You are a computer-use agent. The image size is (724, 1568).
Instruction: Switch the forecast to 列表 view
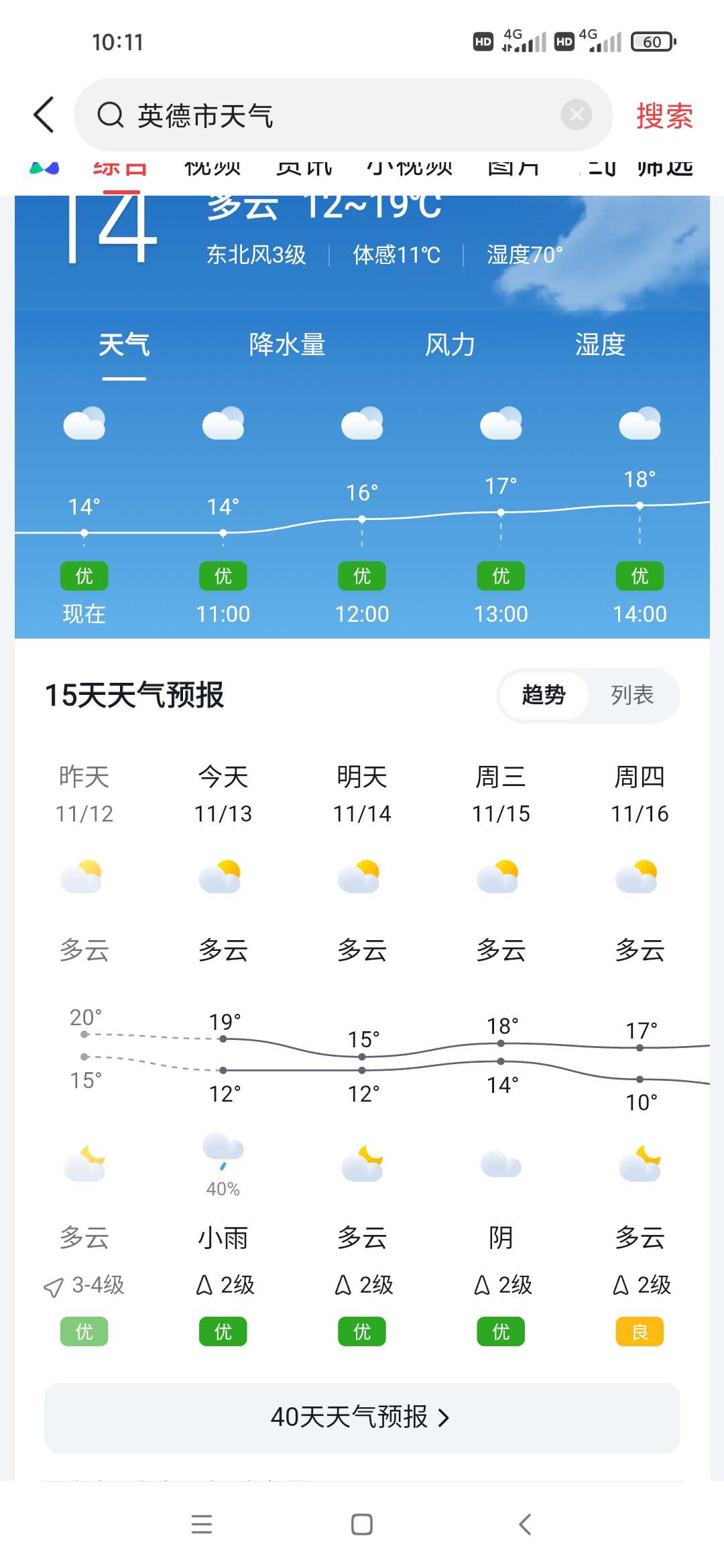632,696
